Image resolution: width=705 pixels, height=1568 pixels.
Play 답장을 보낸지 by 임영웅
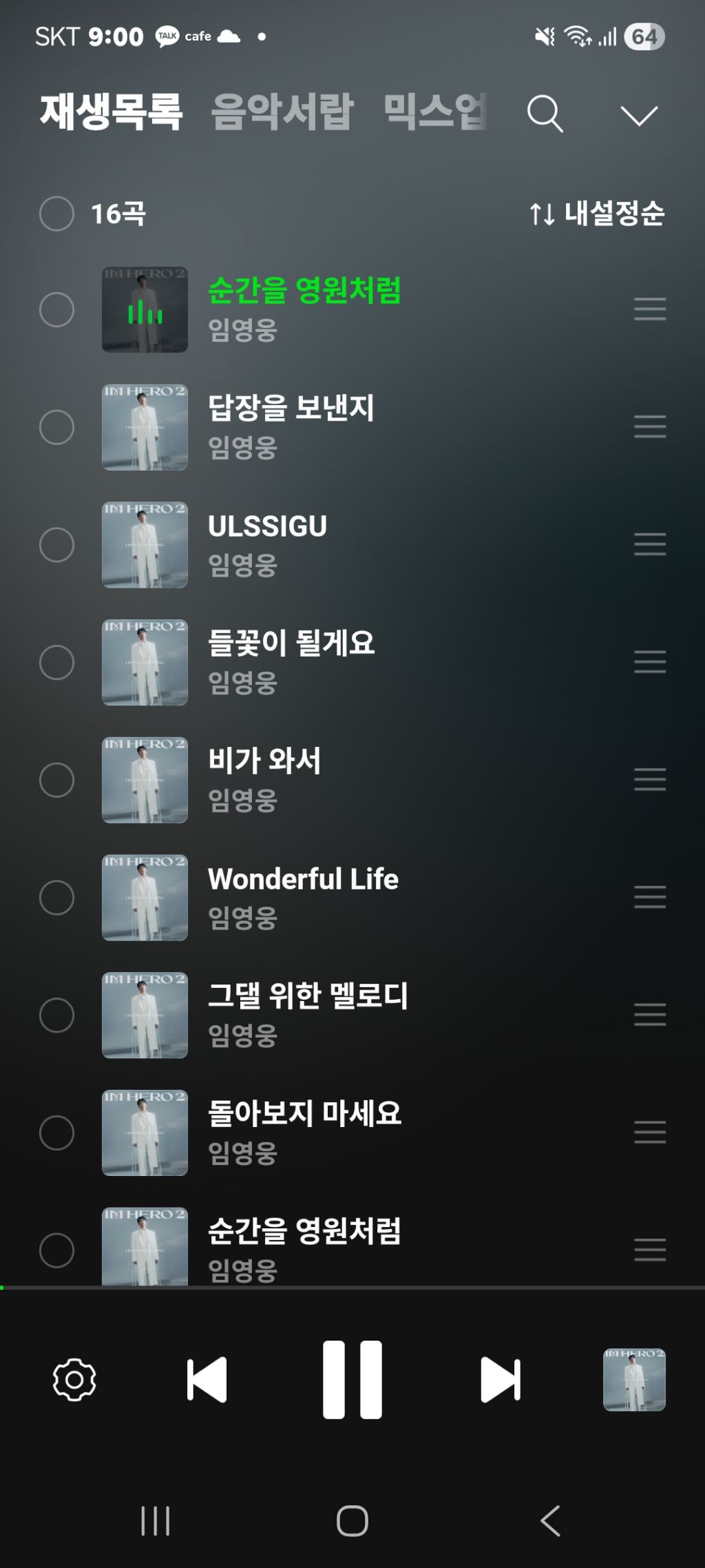pyautogui.click(x=291, y=408)
